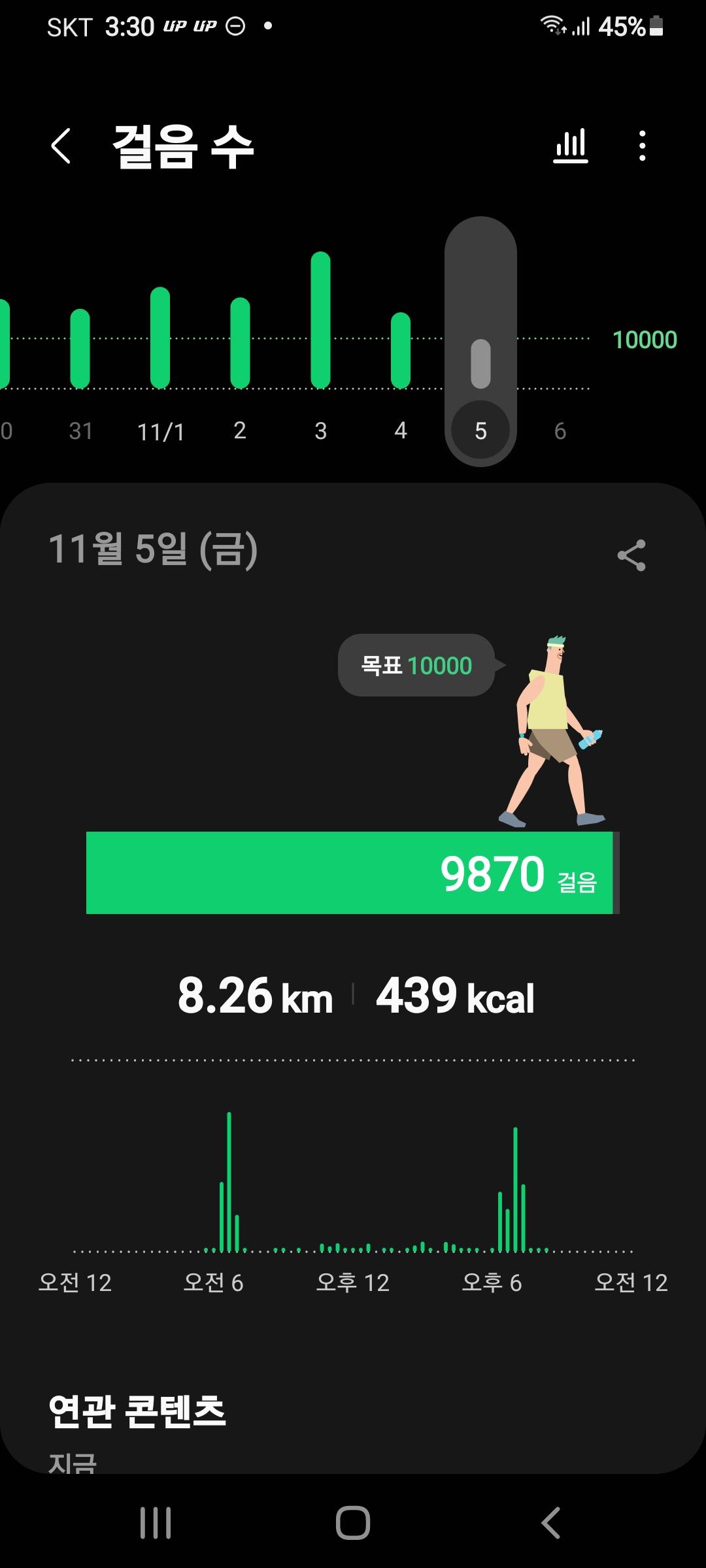Go to the system home screen

(353, 1523)
